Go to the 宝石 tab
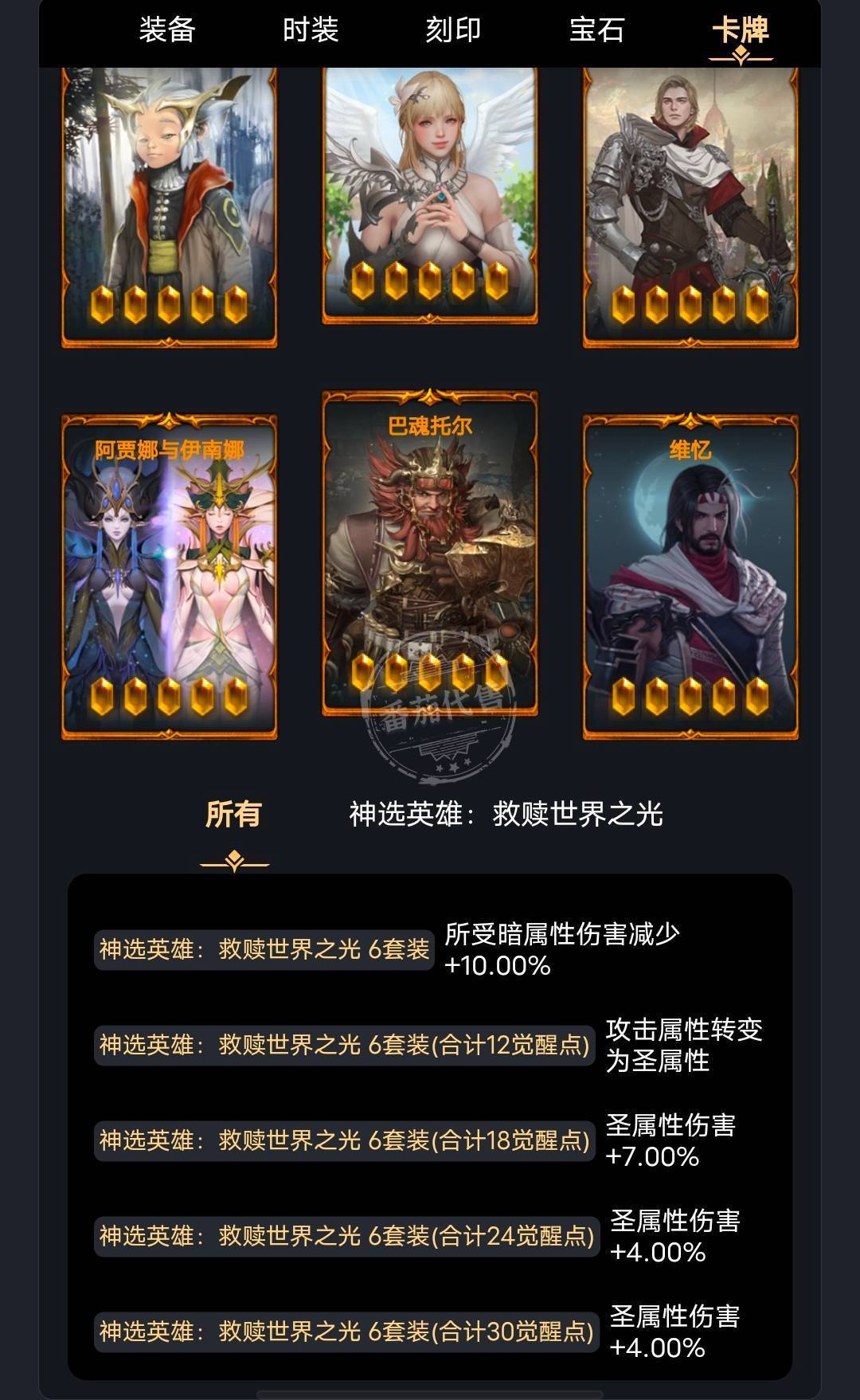Screen dimensions: 860x1400 tap(596, 30)
